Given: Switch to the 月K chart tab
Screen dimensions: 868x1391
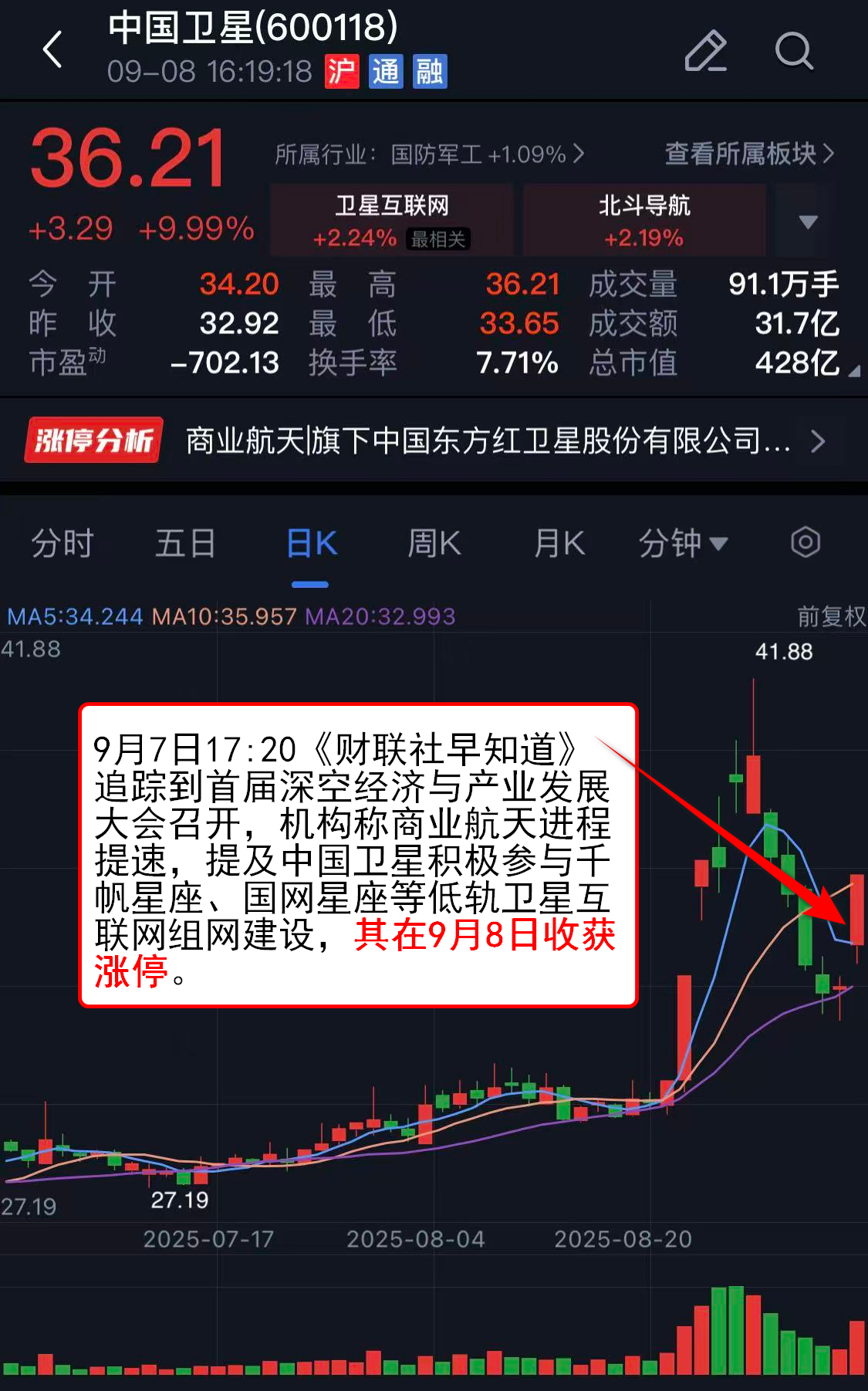Looking at the screenshot, I should pyautogui.click(x=559, y=543).
